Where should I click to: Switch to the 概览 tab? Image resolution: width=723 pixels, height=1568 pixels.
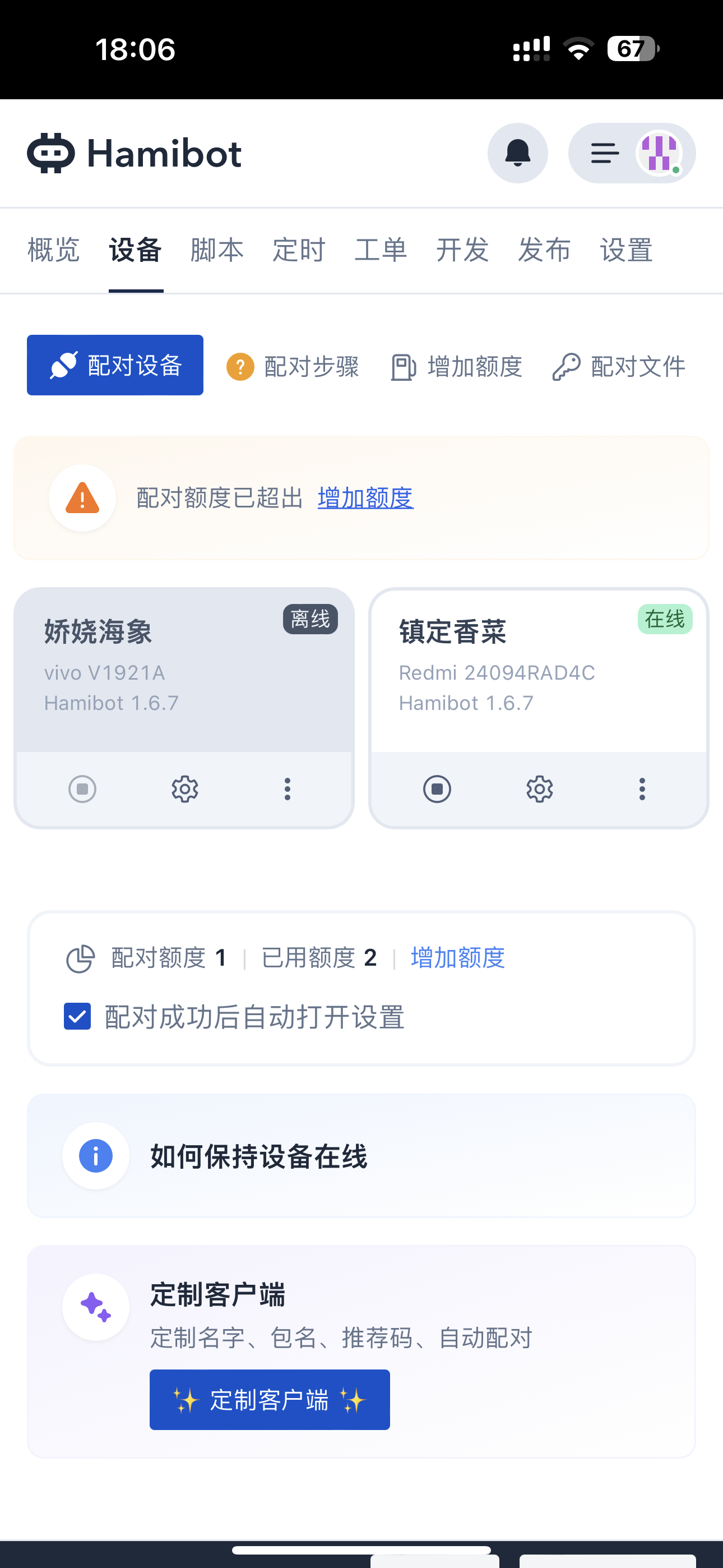[x=54, y=250]
